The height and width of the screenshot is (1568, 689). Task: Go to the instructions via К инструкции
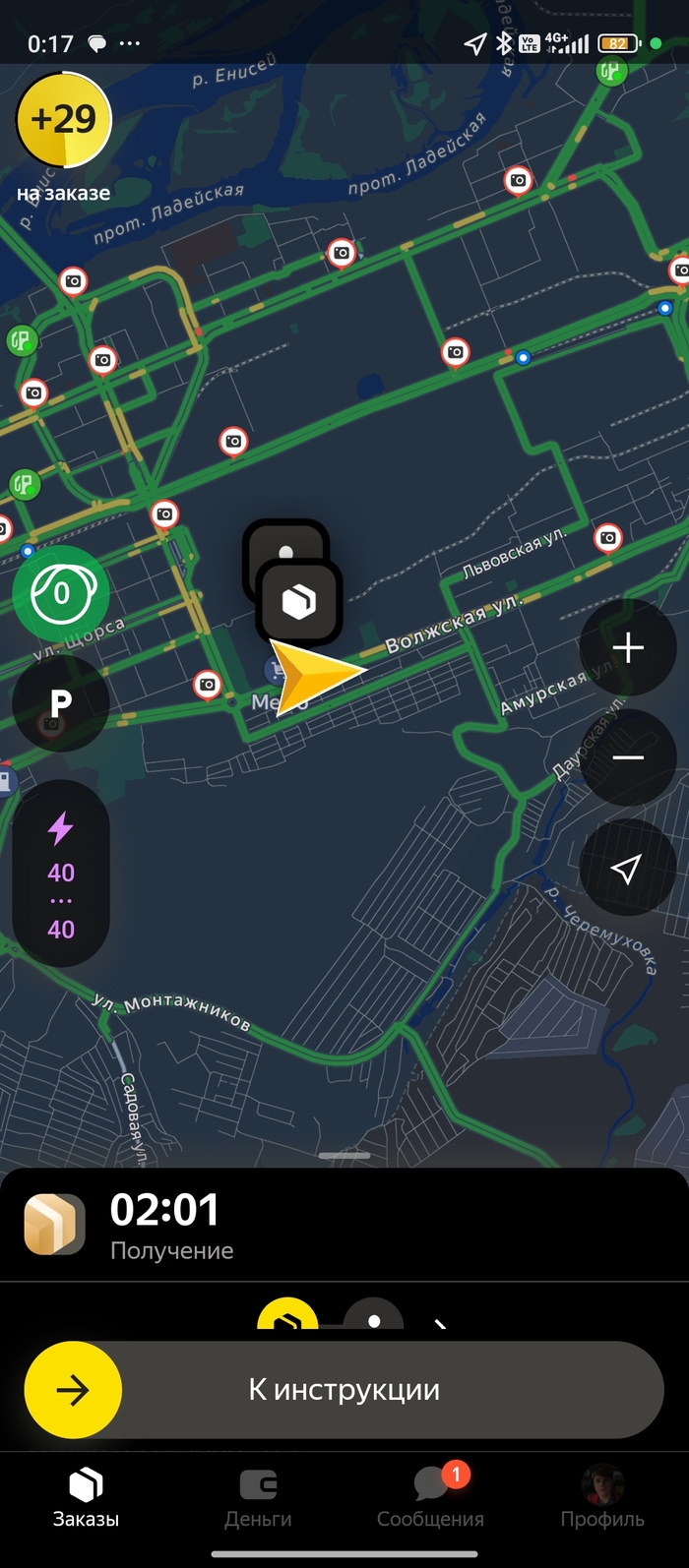pos(344,1390)
